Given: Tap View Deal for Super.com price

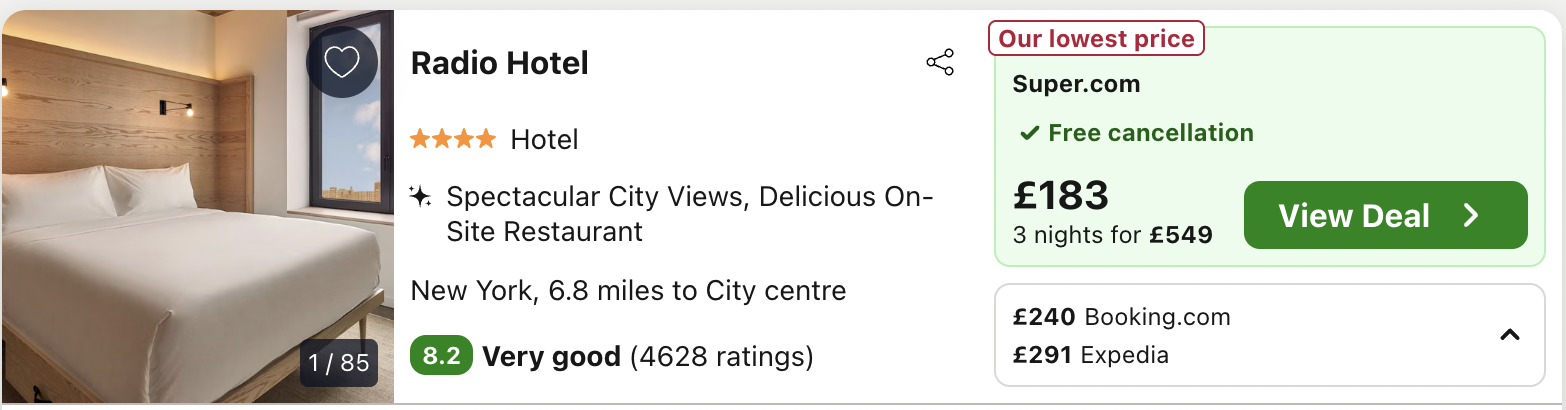Looking at the screenshot, I should (1385, 215).
